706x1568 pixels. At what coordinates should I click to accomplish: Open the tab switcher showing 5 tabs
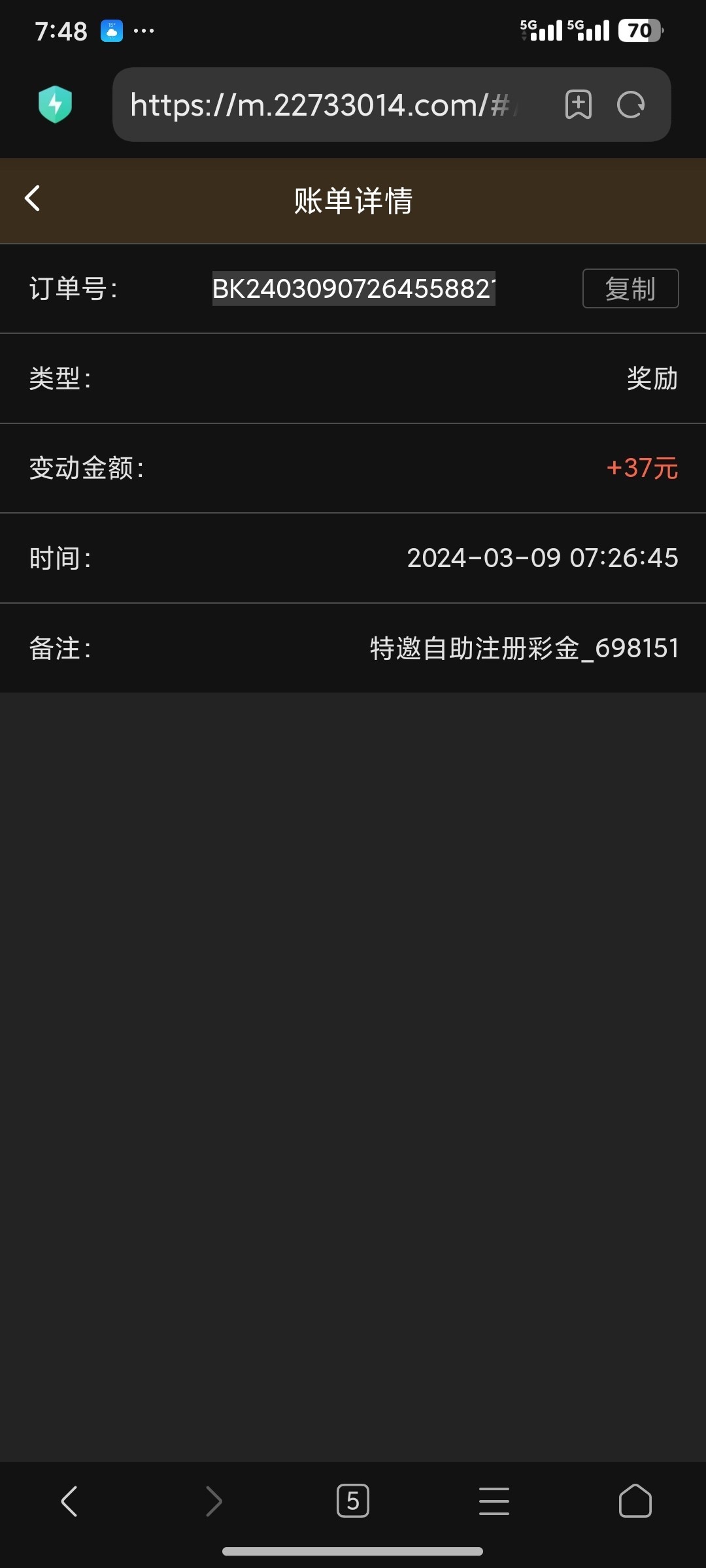click(x=353, y=1501)
